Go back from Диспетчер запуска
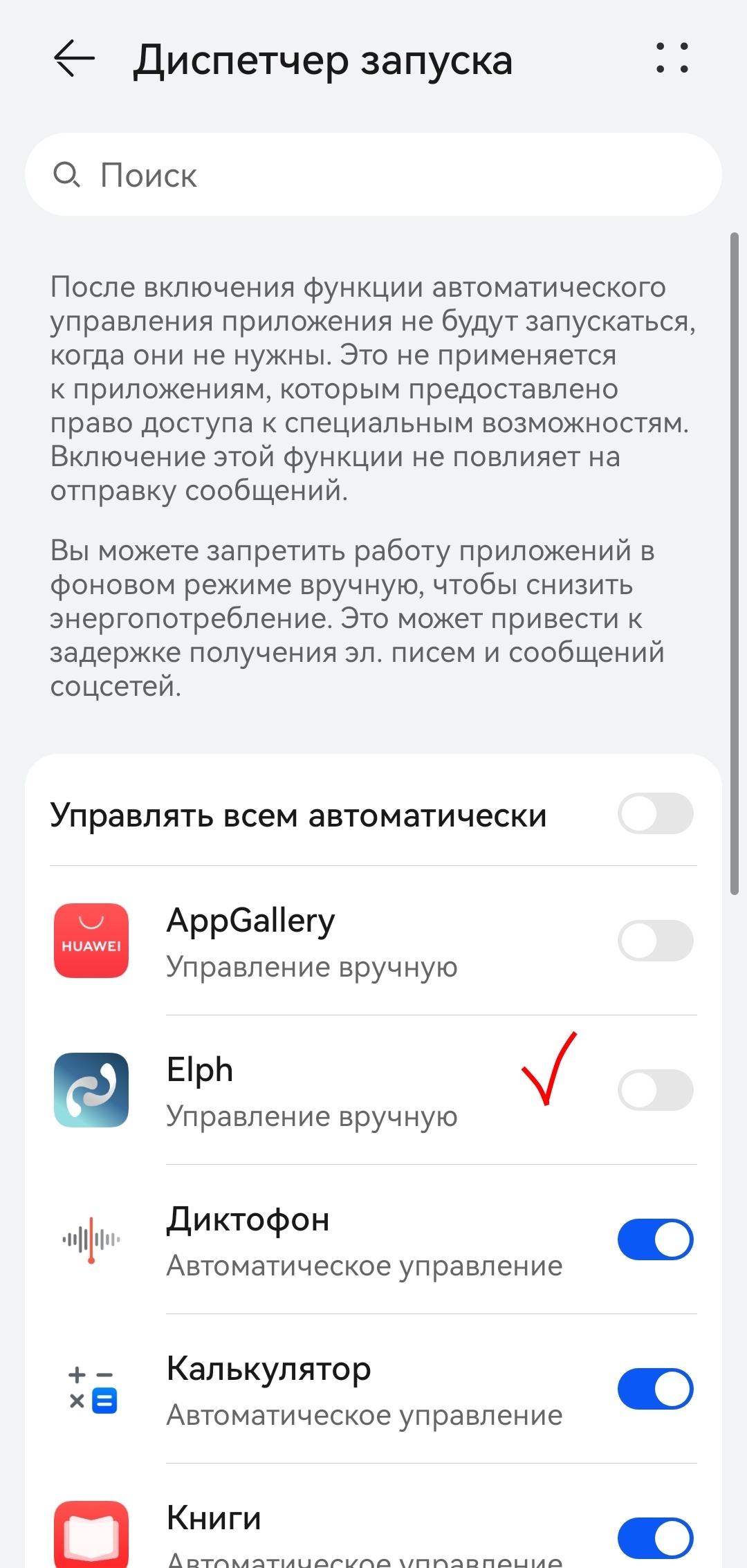The height and width of the screenshot is (1568, 747). pyautogui.click(x=74, y=58)
